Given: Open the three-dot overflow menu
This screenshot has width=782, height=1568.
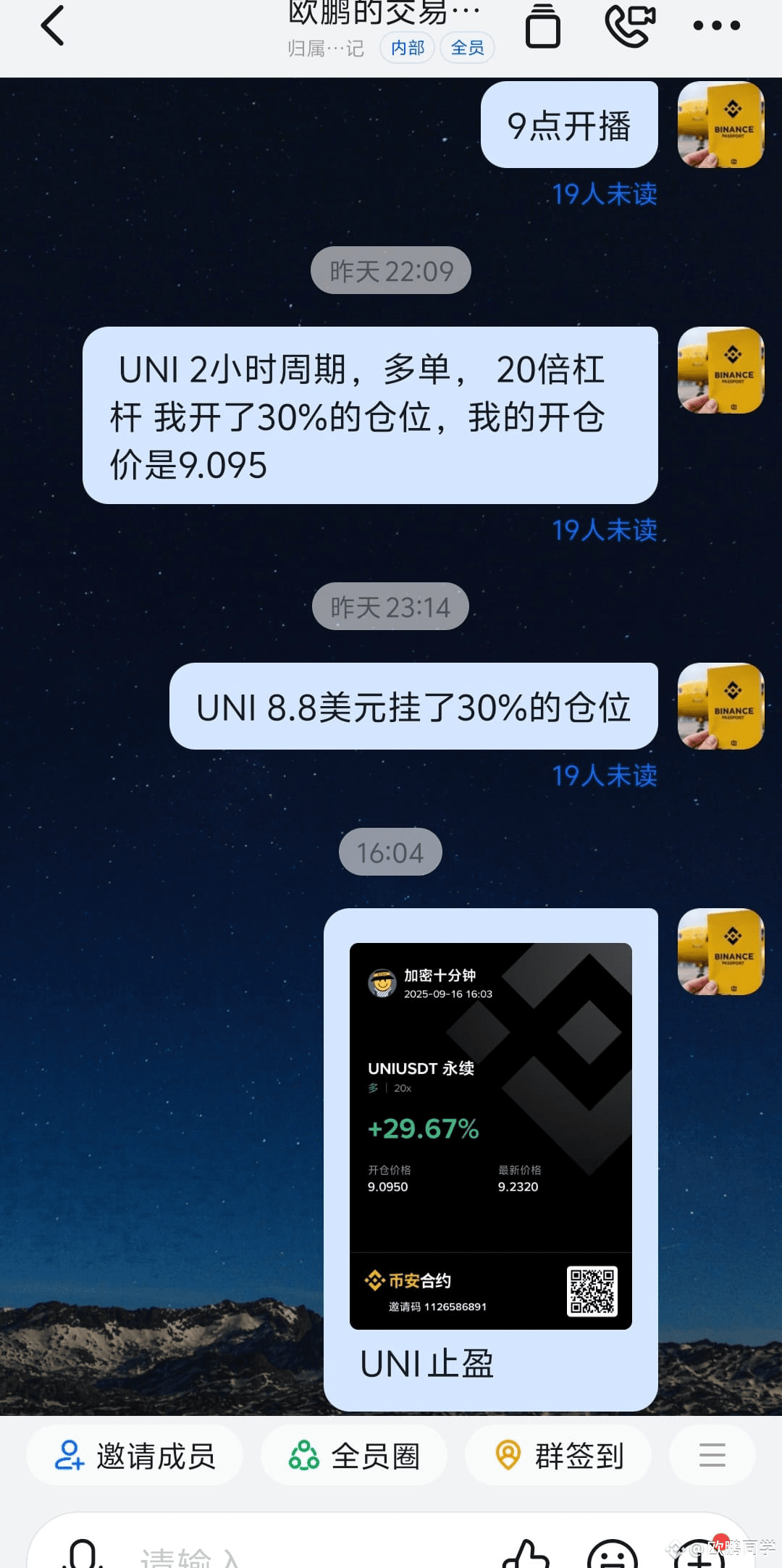Looking at the screenshot, I should (x=716, y=26).
